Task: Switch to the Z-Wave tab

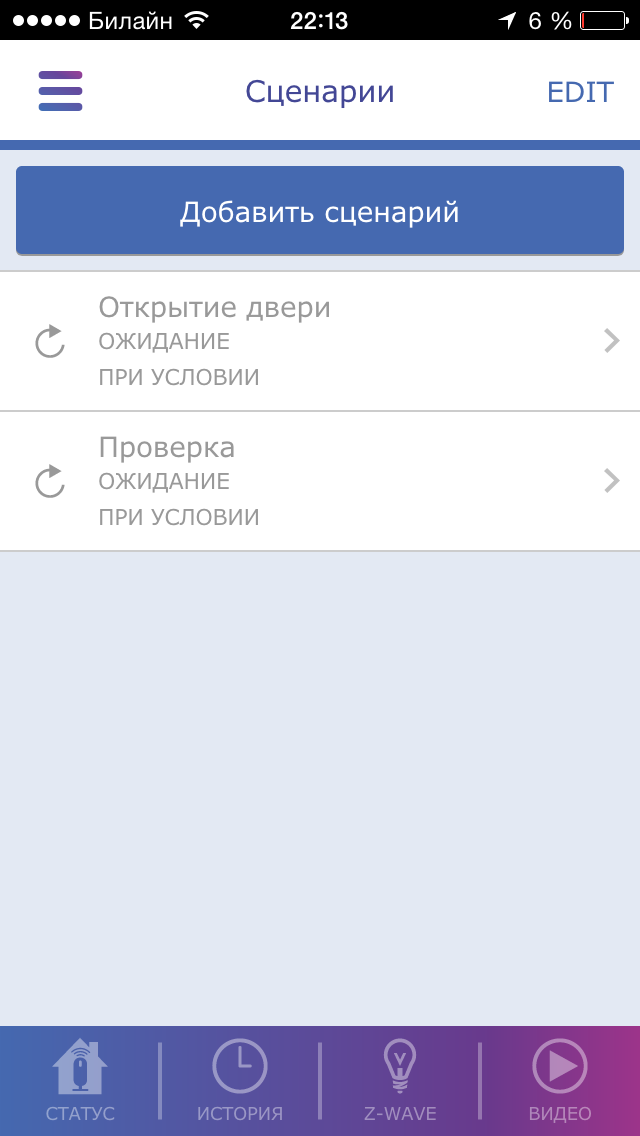Action: 399,1081
